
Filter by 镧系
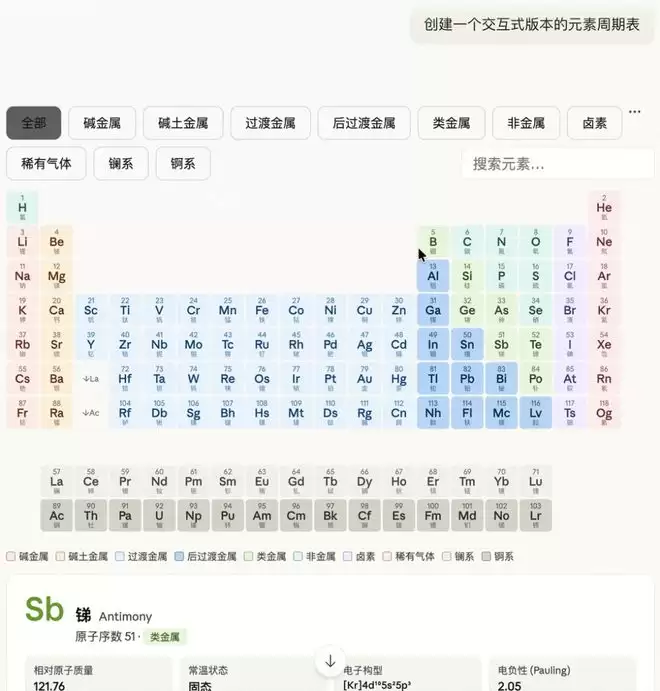(121, 163)
